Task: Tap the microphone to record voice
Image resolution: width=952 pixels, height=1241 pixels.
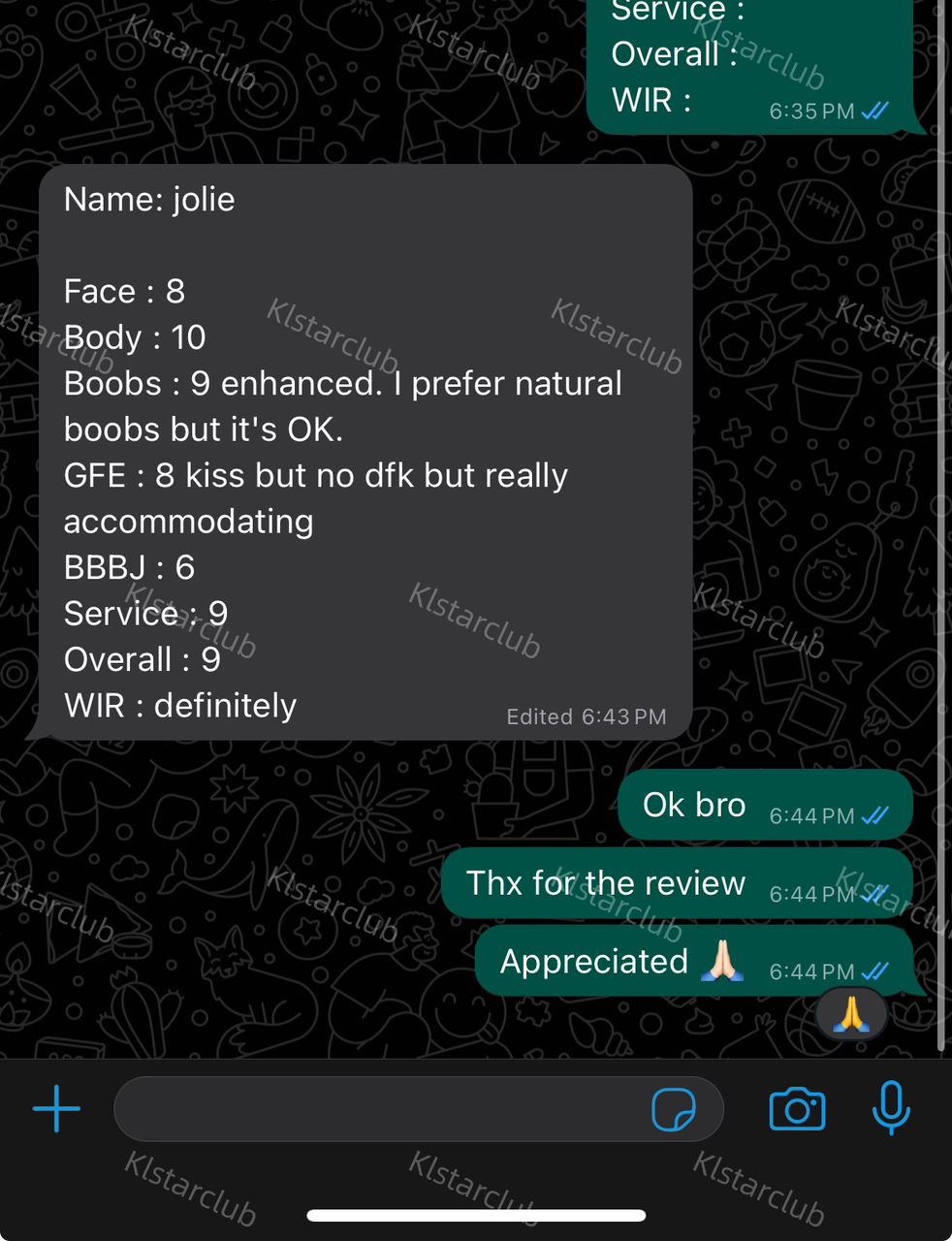Action: [x=890, y=1107]
